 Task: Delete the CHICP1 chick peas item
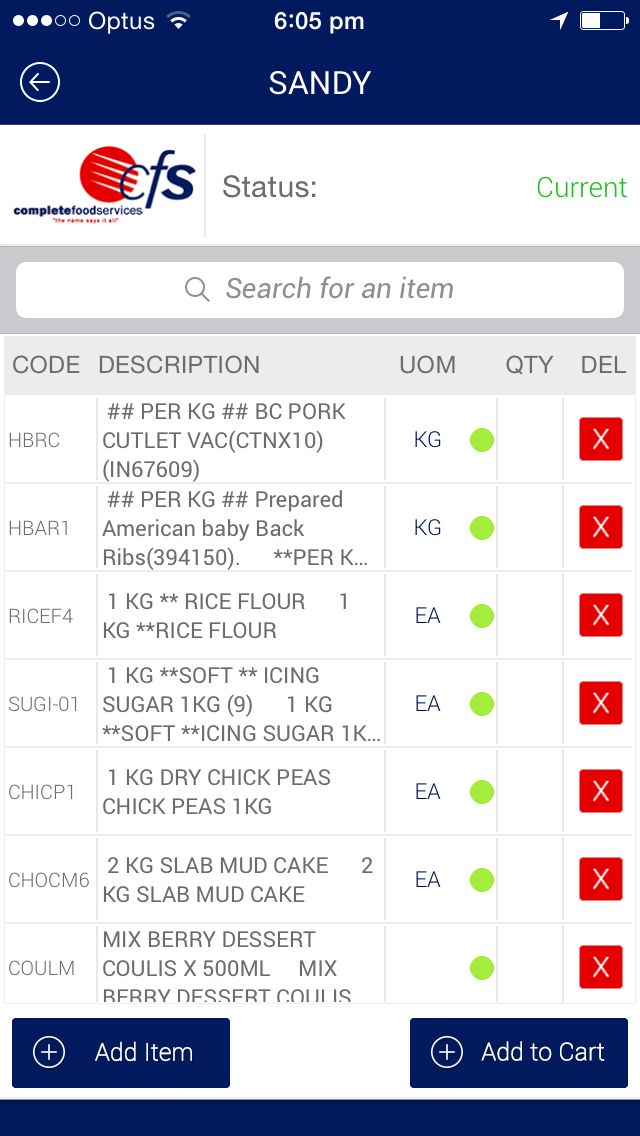pos(601,792)
